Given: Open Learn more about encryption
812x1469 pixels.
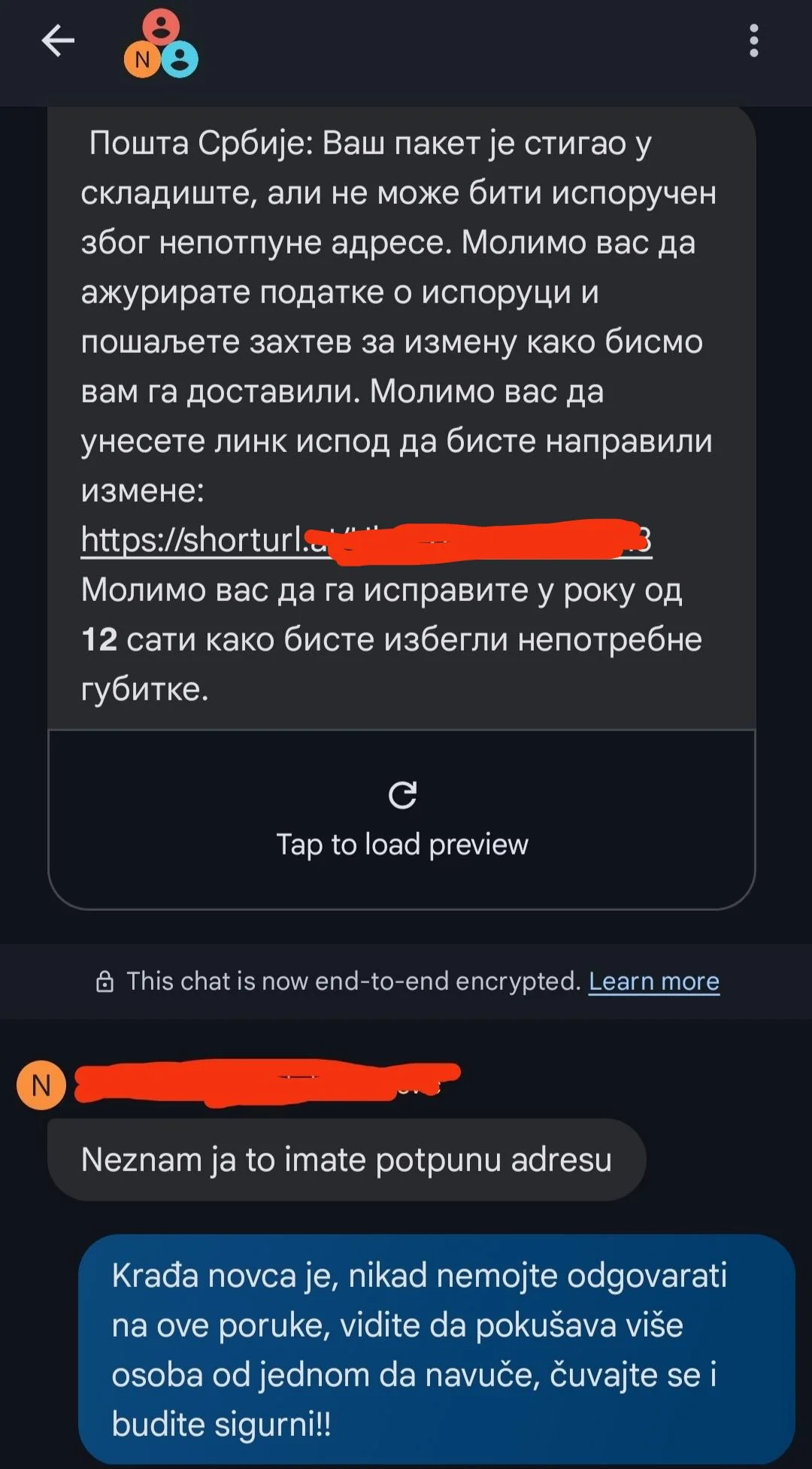Looking at the screenshot, I should [653, 981].
